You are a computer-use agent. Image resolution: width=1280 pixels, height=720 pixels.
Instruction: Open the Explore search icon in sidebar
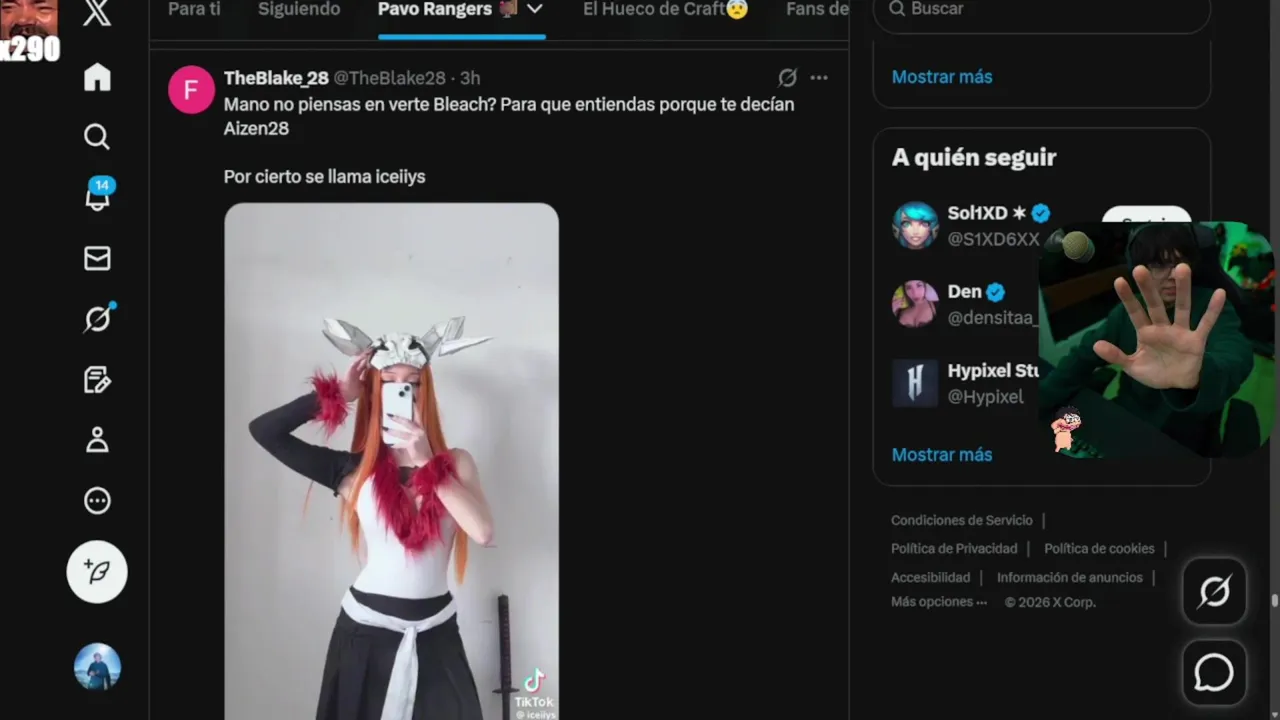pyautogui.click(x=97, y=137)
